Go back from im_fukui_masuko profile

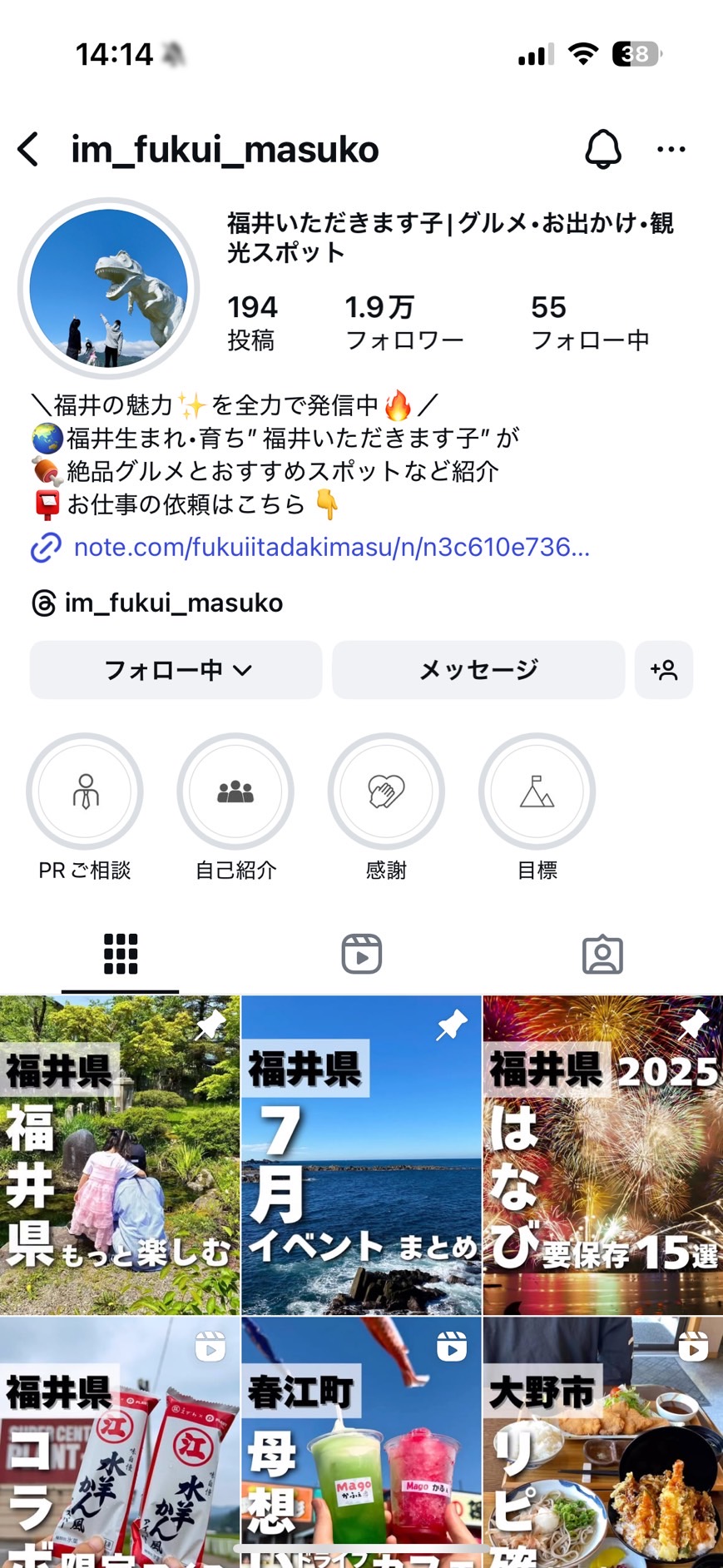click(x=29, y=150)
